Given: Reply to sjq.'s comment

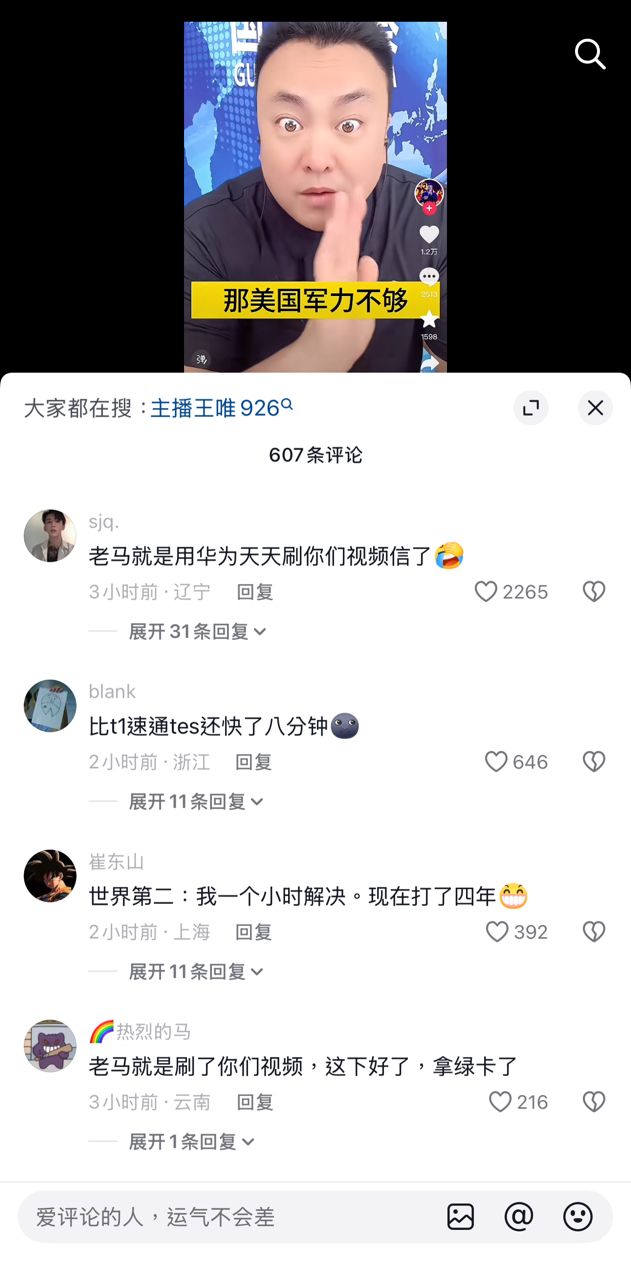Looking at the screenshot, I should (x=255, y=592).
